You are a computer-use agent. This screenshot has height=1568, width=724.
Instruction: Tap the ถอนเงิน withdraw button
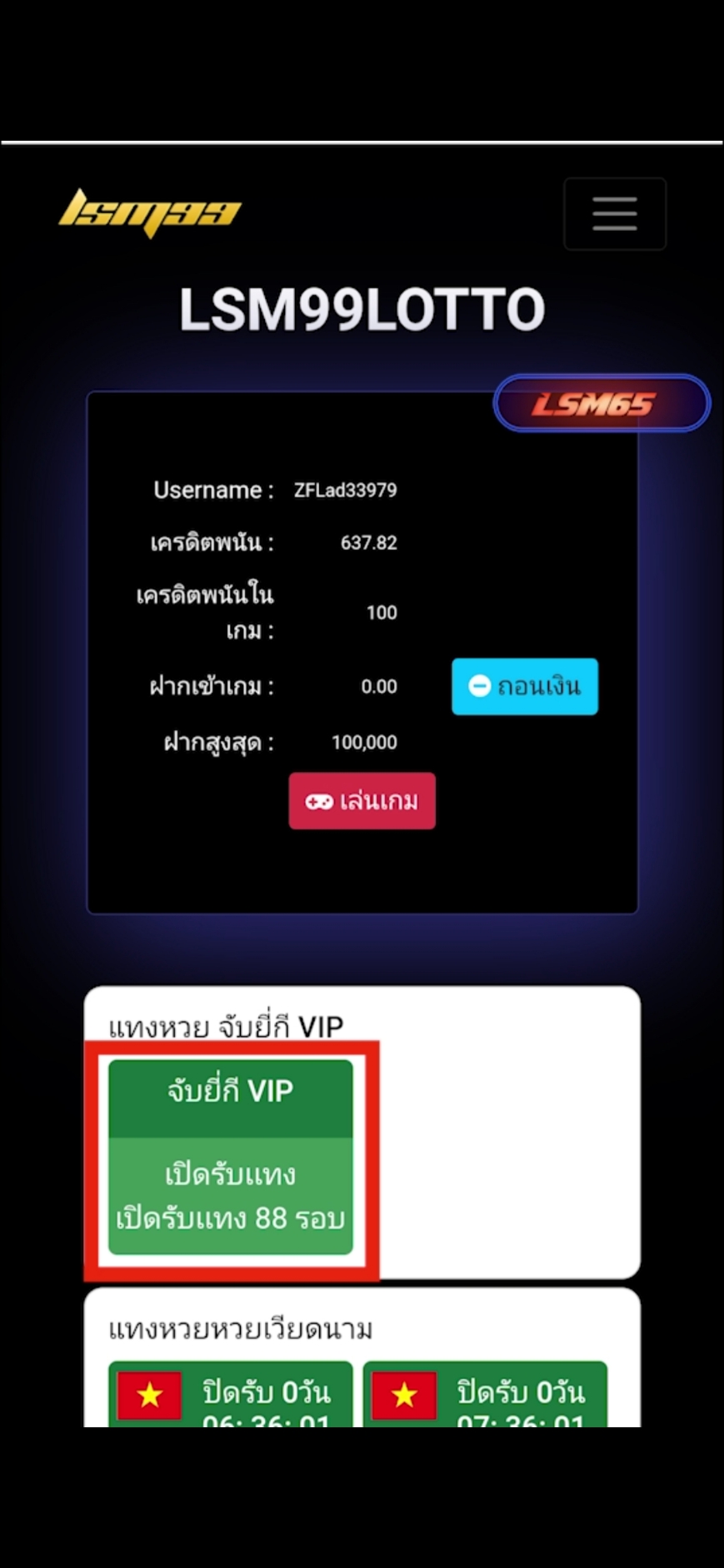click(x=525, y=686)
